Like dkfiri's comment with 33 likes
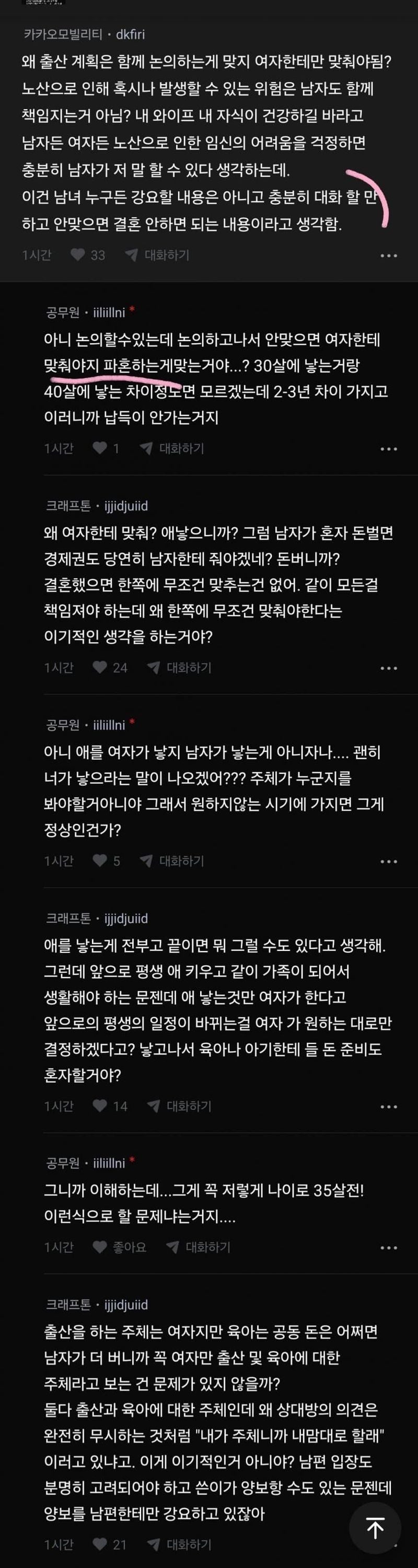The image size is (418, 1568). click(x=78, y=255)
